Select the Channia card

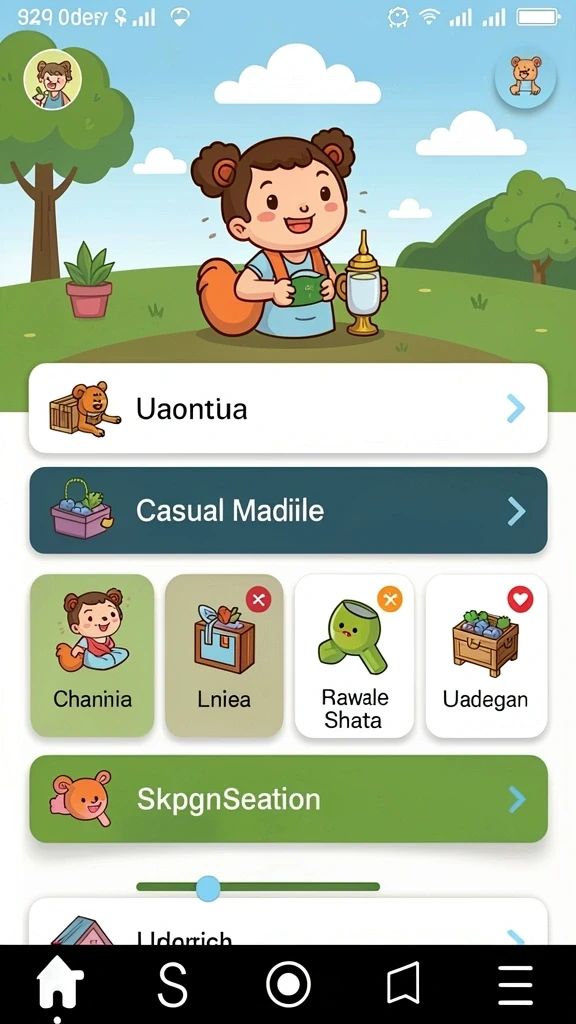click(x=92, y=656)
